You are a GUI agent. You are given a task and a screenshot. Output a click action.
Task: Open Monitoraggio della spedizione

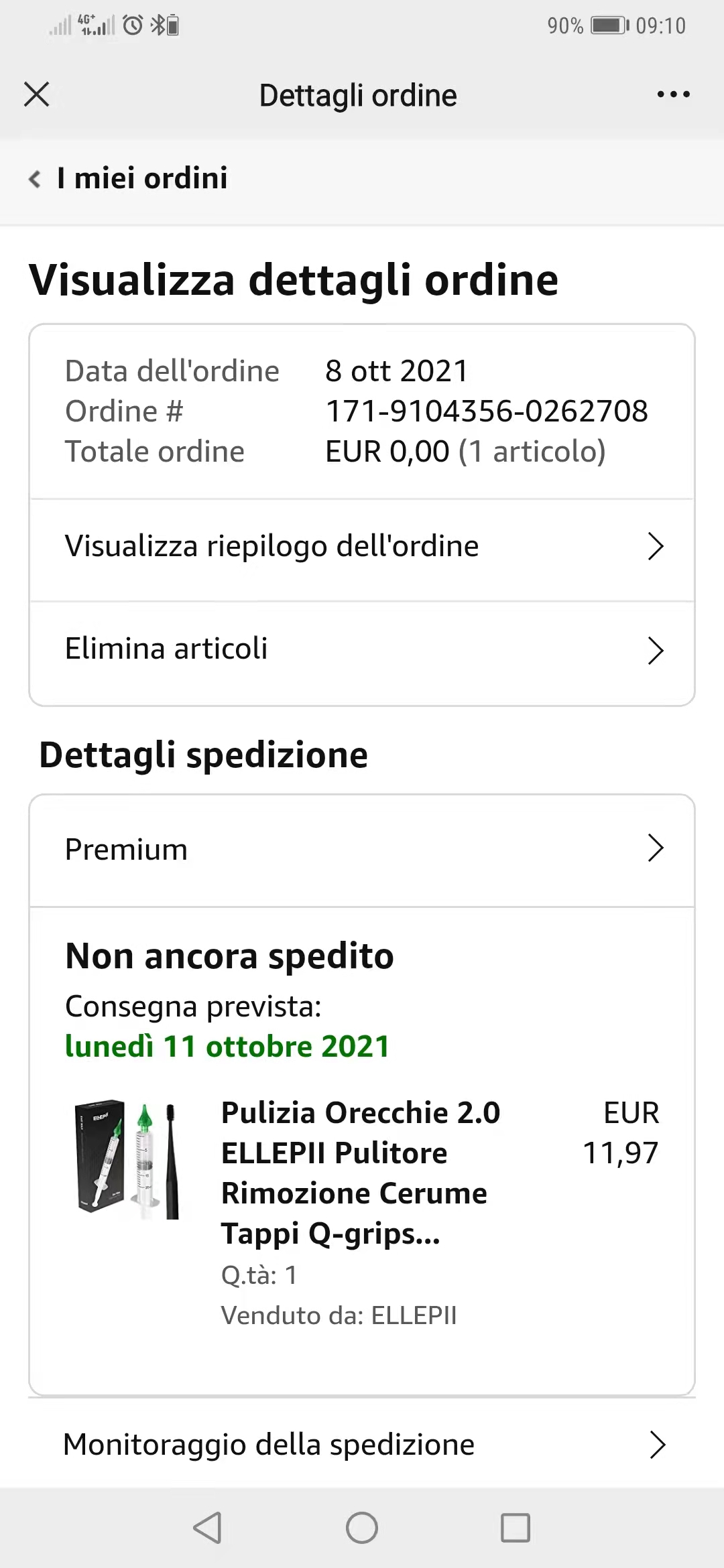(362, 1445)
